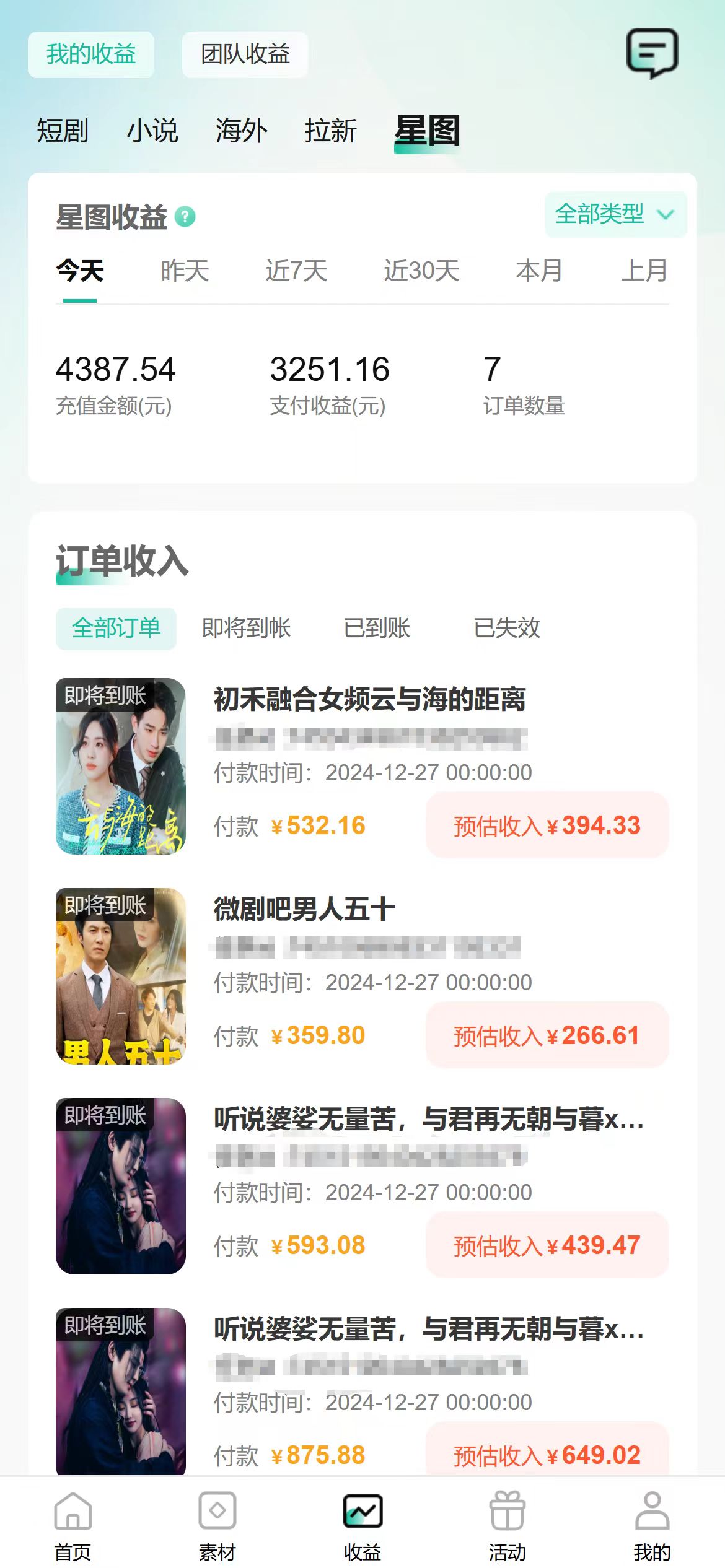Show 已到账 orders
725x1568 pixels.
[x=377, y=629]
